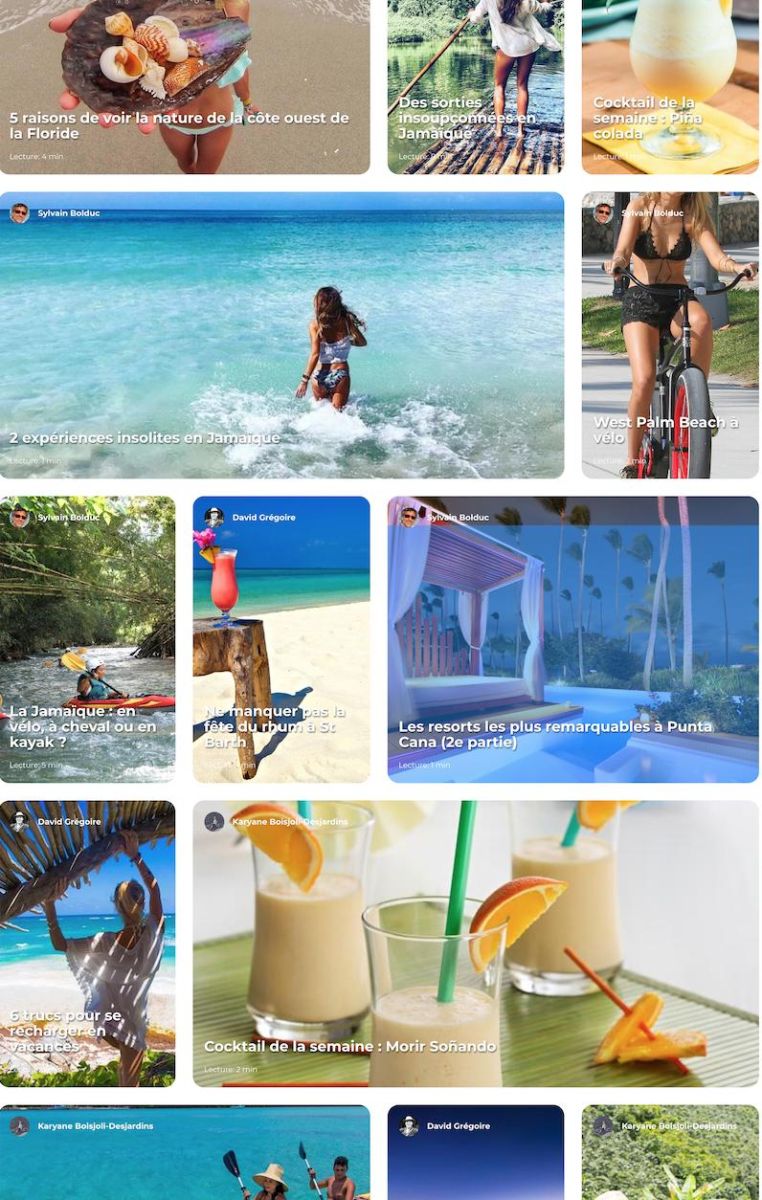Read the article on the St Barth rum festival

[x=275, y=727]
